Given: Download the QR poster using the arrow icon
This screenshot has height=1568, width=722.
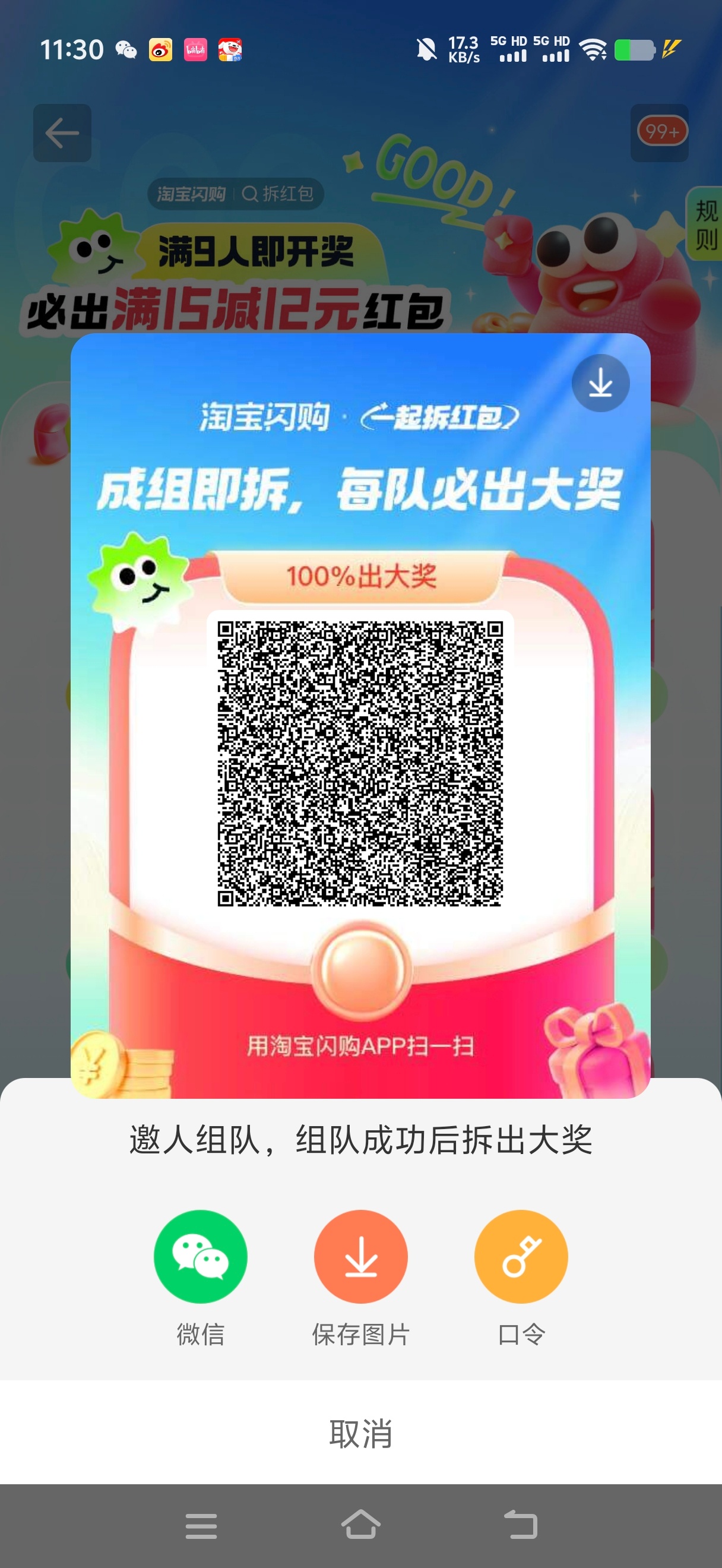Looking at the screenshot, I should (x=600, y=384).
